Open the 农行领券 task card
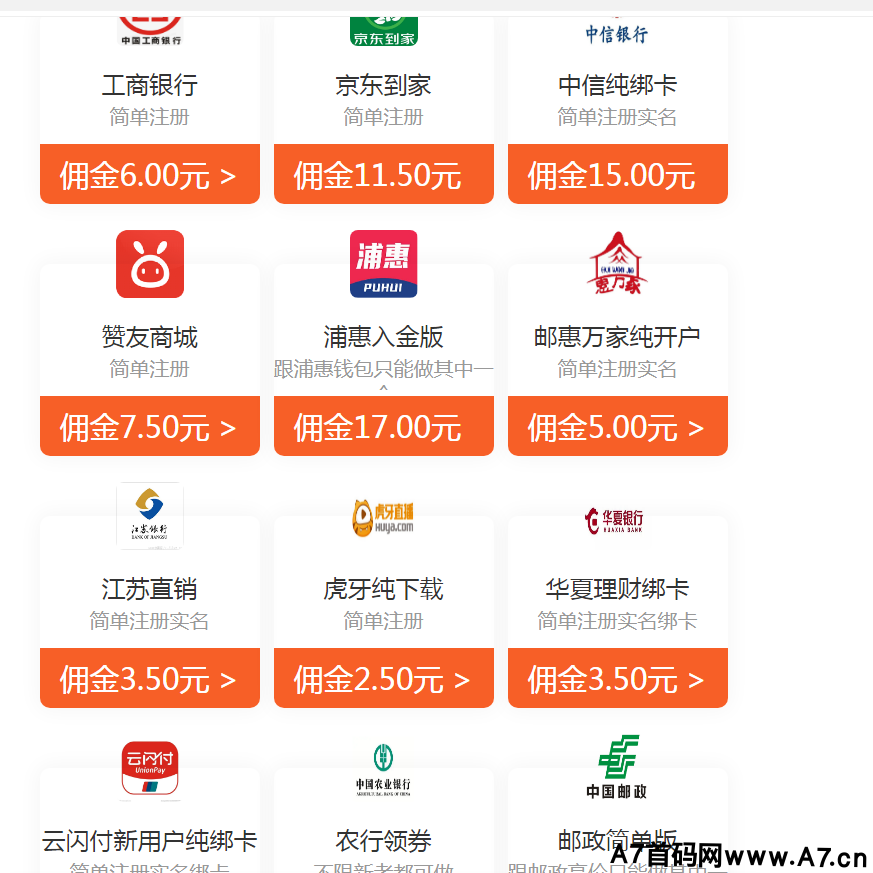Viewport: 873px width, 873px height. (x=383, y=838)
